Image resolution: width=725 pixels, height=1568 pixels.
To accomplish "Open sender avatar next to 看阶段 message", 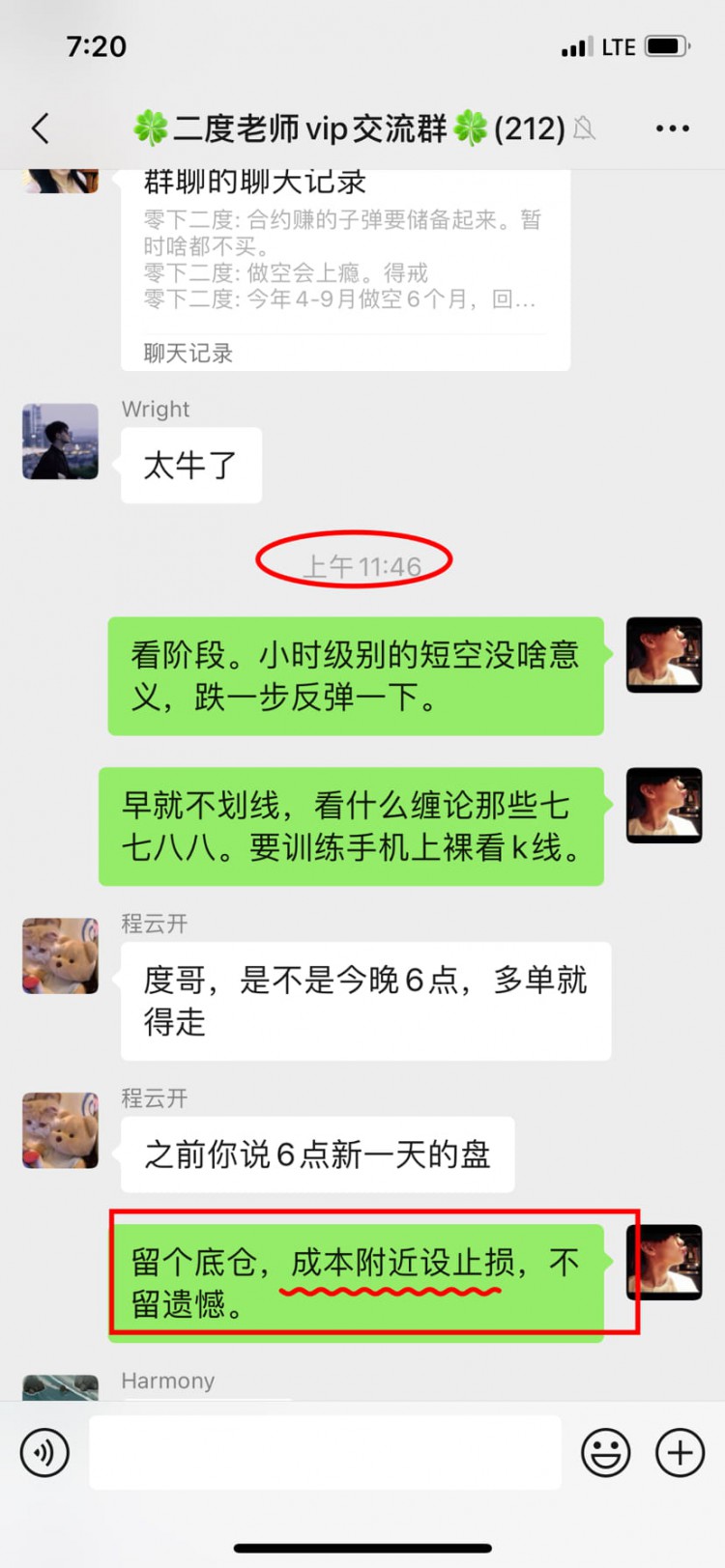I will 664,655.
